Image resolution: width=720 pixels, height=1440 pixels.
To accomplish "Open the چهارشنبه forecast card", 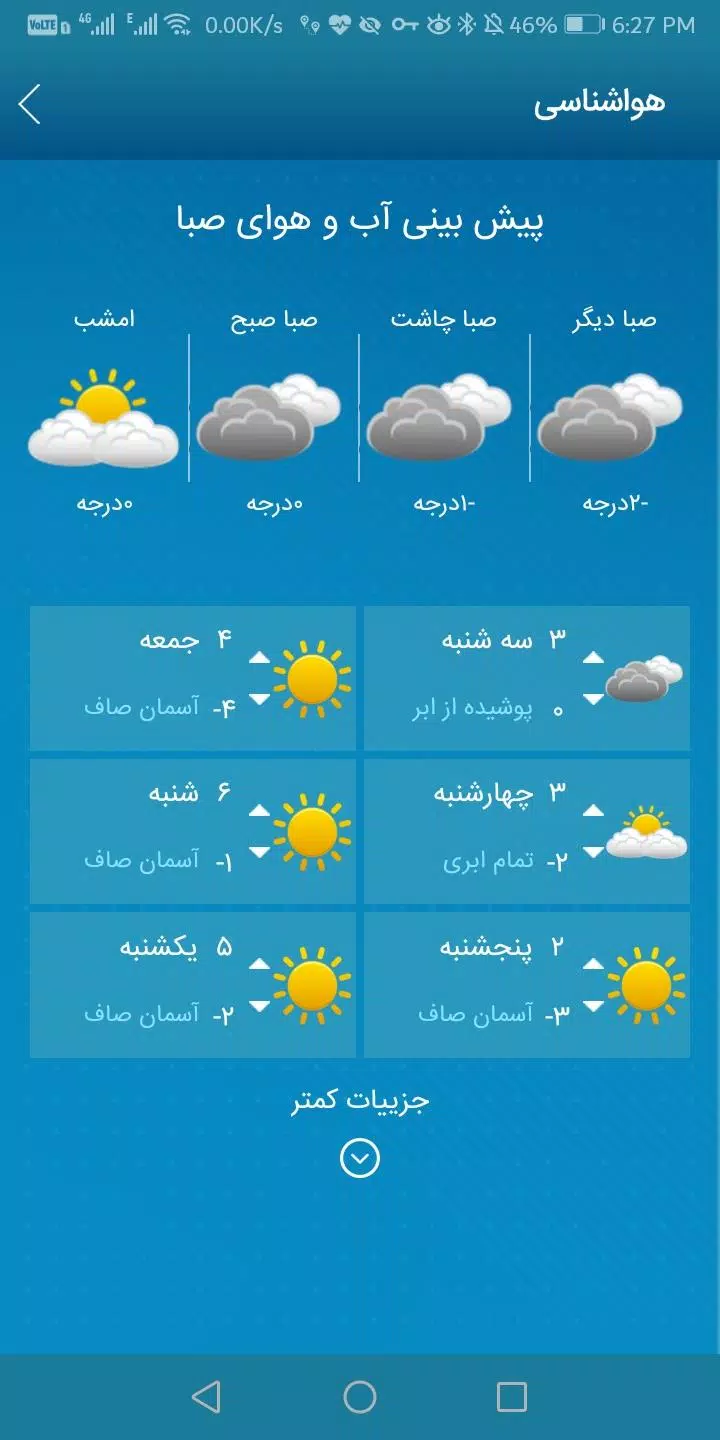I will tap(527, 831).
